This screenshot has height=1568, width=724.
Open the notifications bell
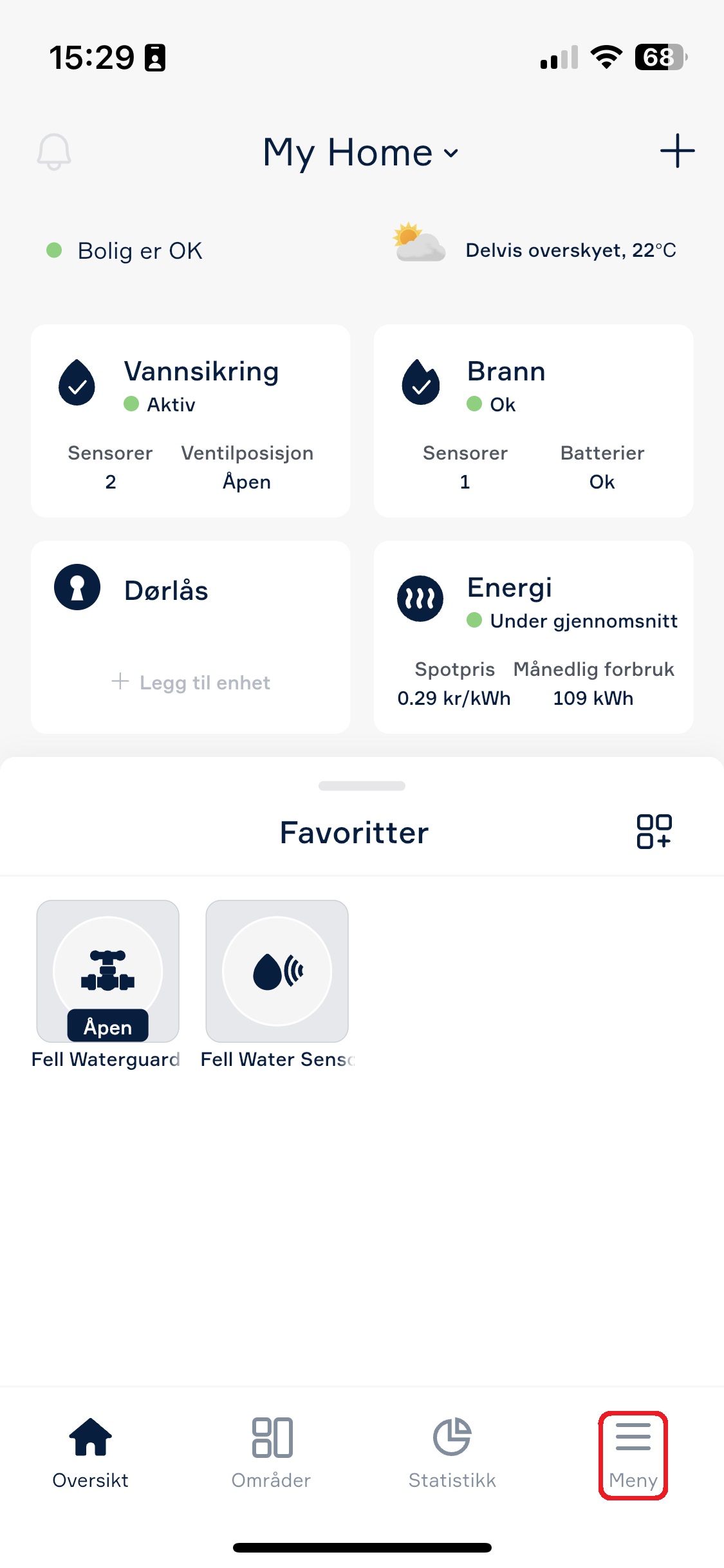[x=54, y=152]
